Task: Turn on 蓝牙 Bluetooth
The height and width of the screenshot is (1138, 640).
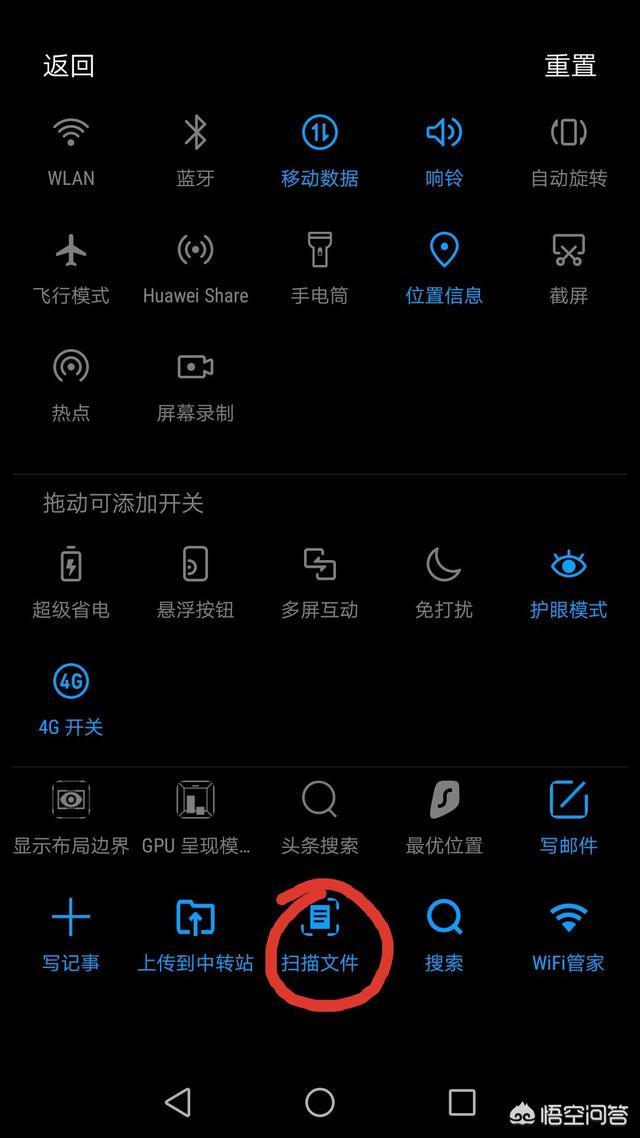Action: (x=195, y=152)
